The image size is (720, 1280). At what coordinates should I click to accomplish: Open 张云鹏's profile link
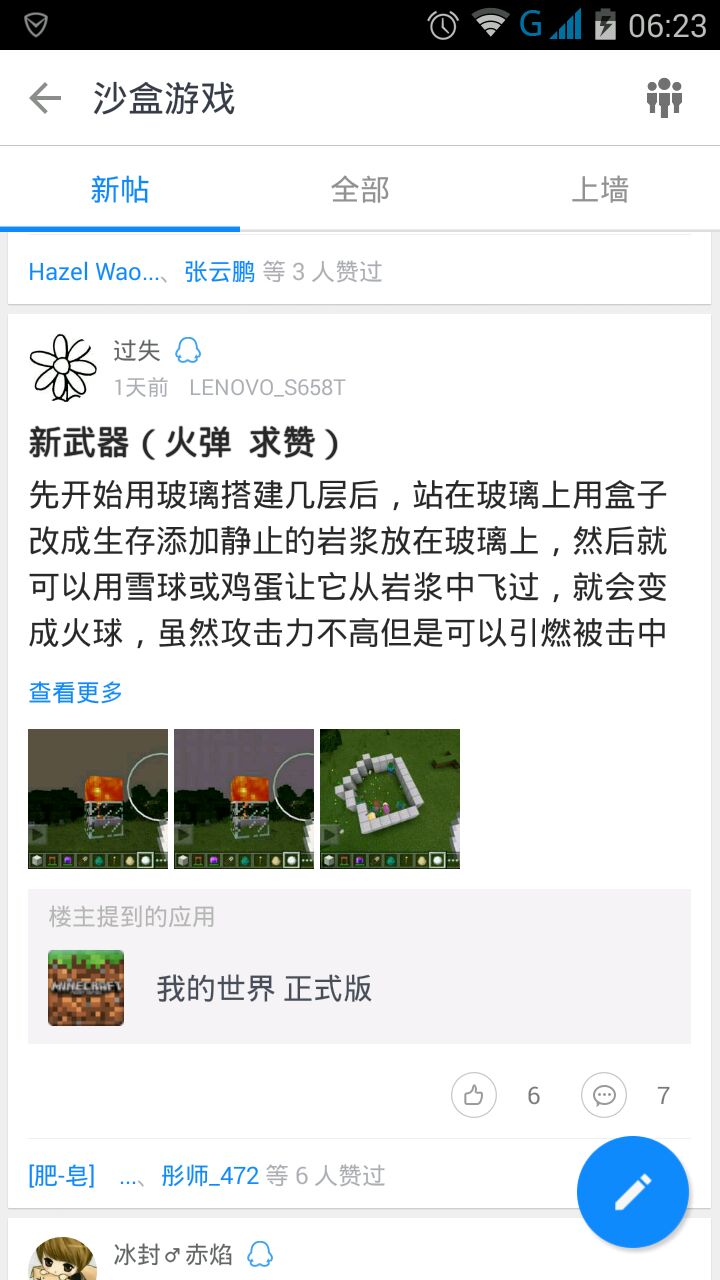point(220,272)
